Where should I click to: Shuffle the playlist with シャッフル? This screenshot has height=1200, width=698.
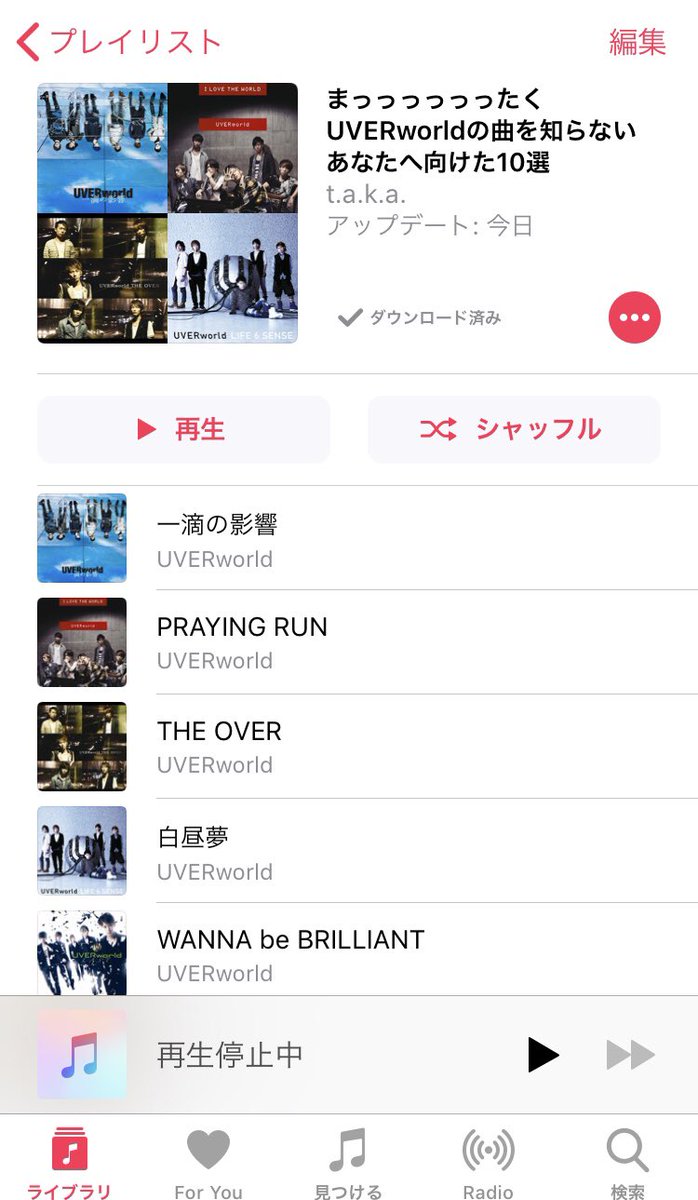514,429
